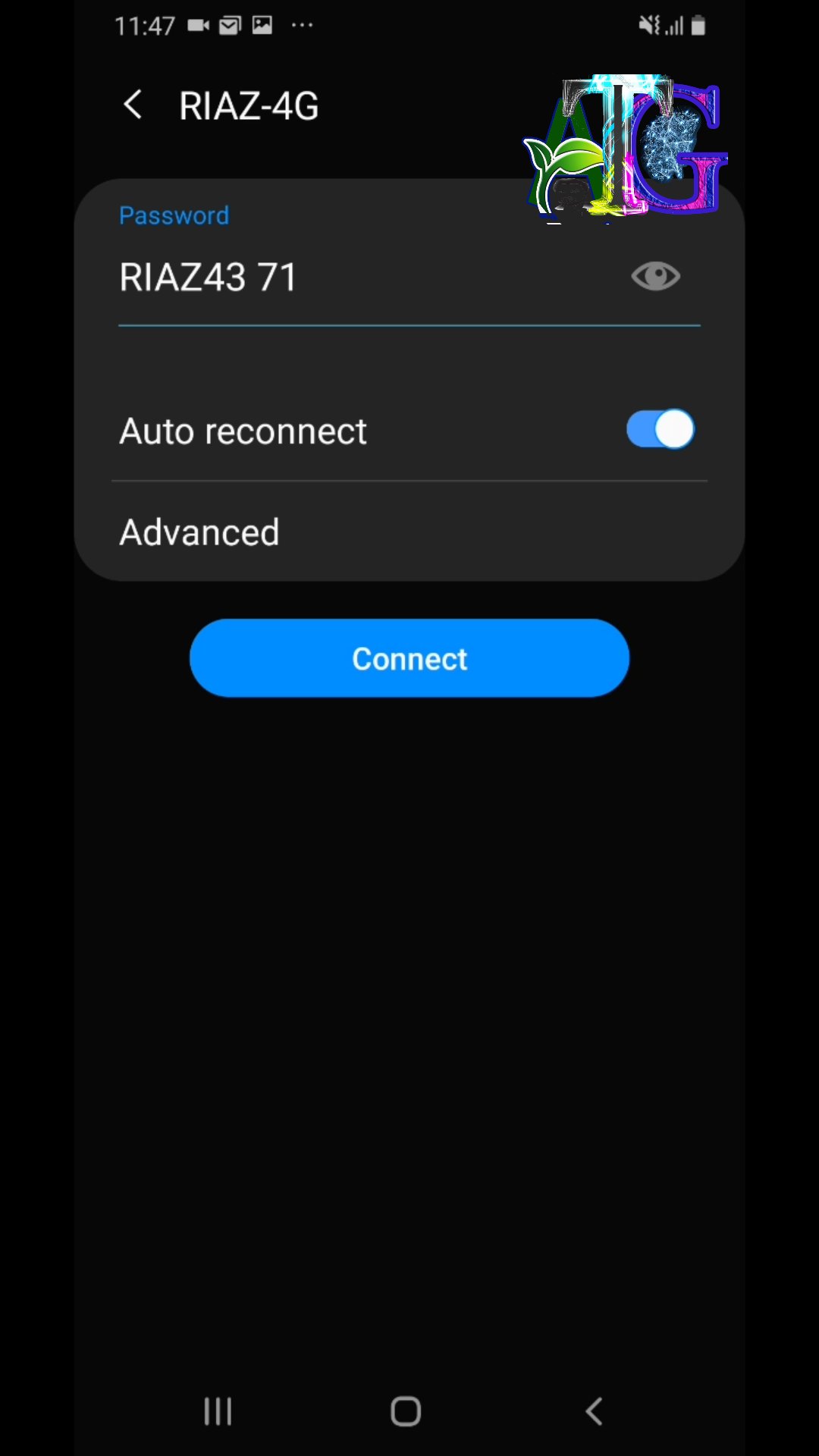Tap the Connect button
The image size is (819, 1456).
pos(409,658)
